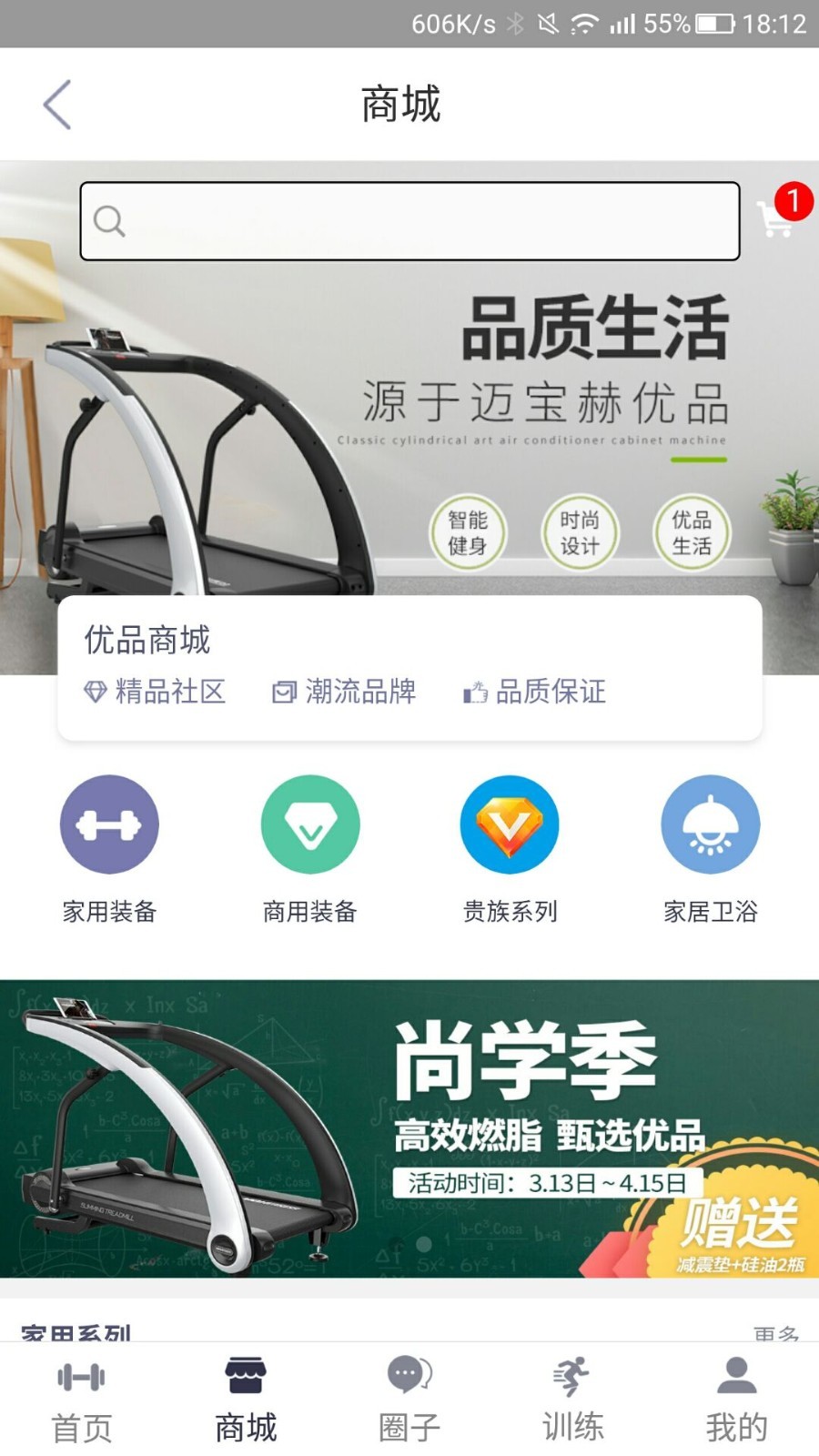The height and width of the screenshot is (1456, 819).
Task: Open the shopping cart
Action: pyautogui.click(x=780, y=217)
